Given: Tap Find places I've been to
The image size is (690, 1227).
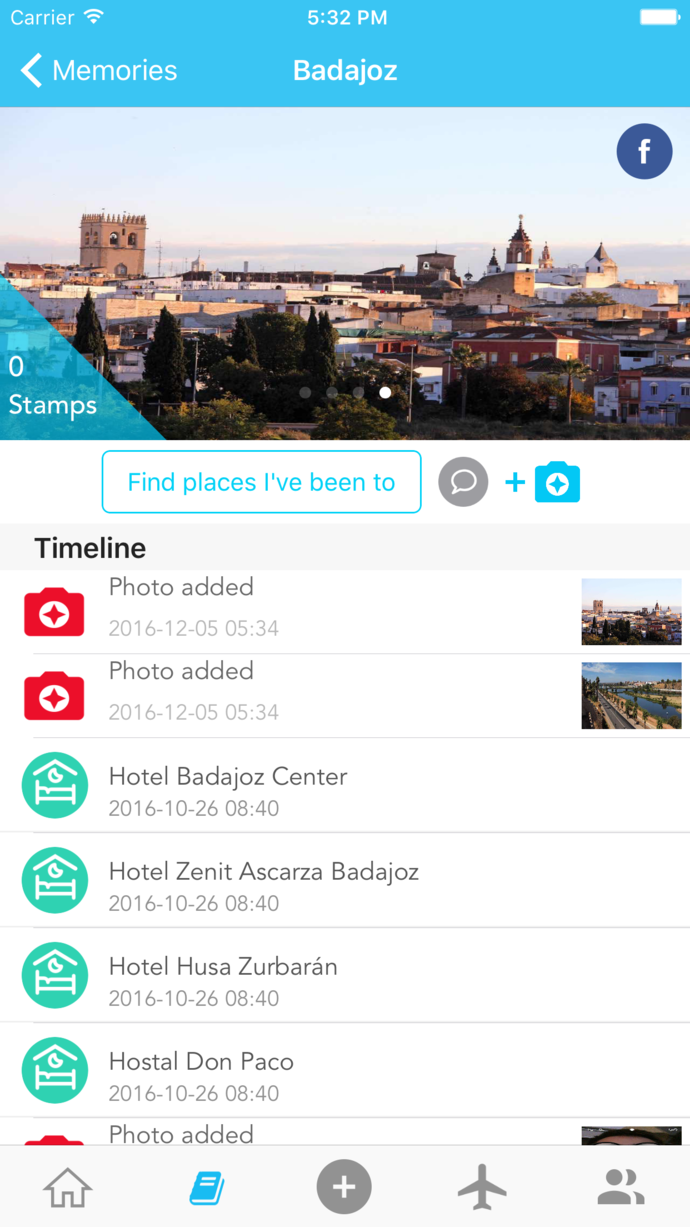Looking at the screenshot, I should (x=261, y=482).
